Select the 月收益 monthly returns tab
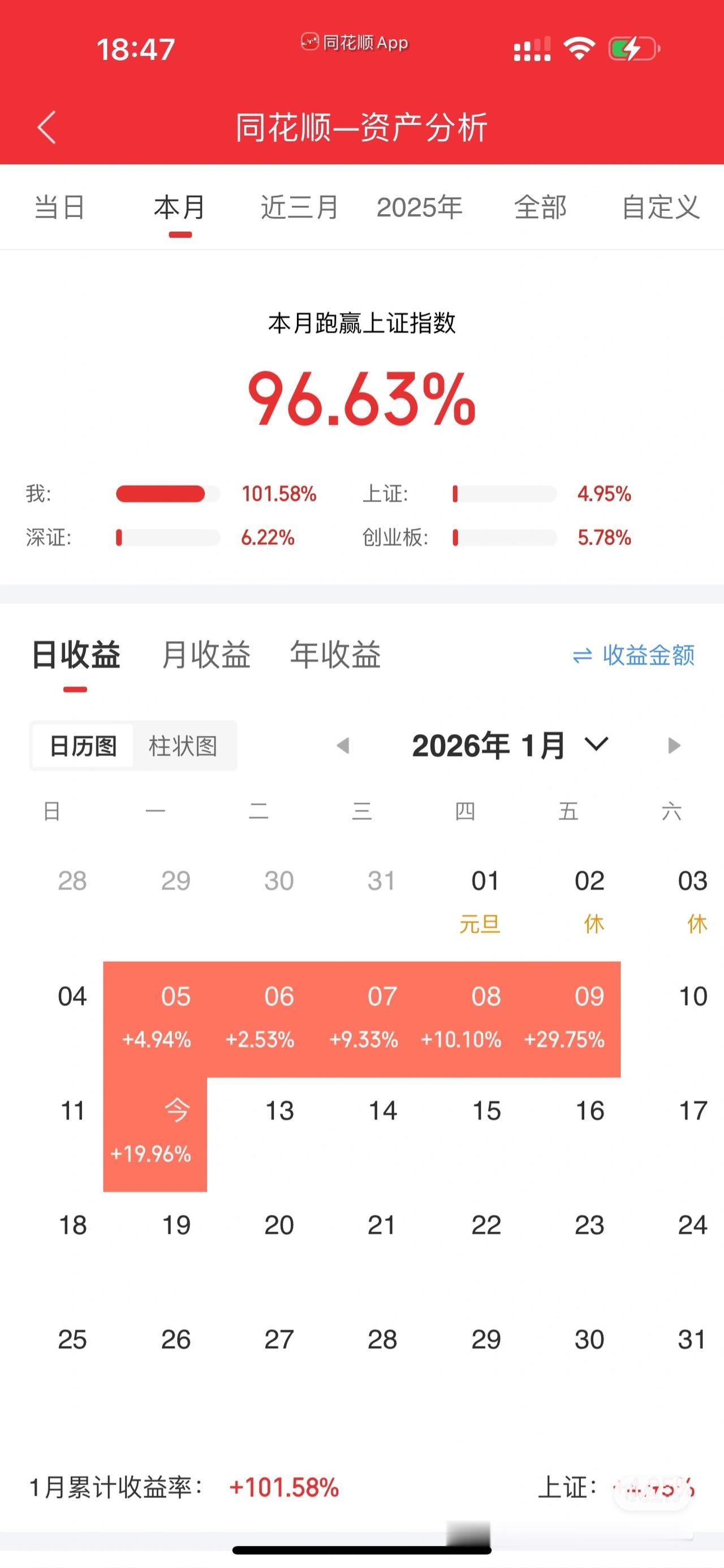This screenshot has height=1568, width=724. point(207,655)
